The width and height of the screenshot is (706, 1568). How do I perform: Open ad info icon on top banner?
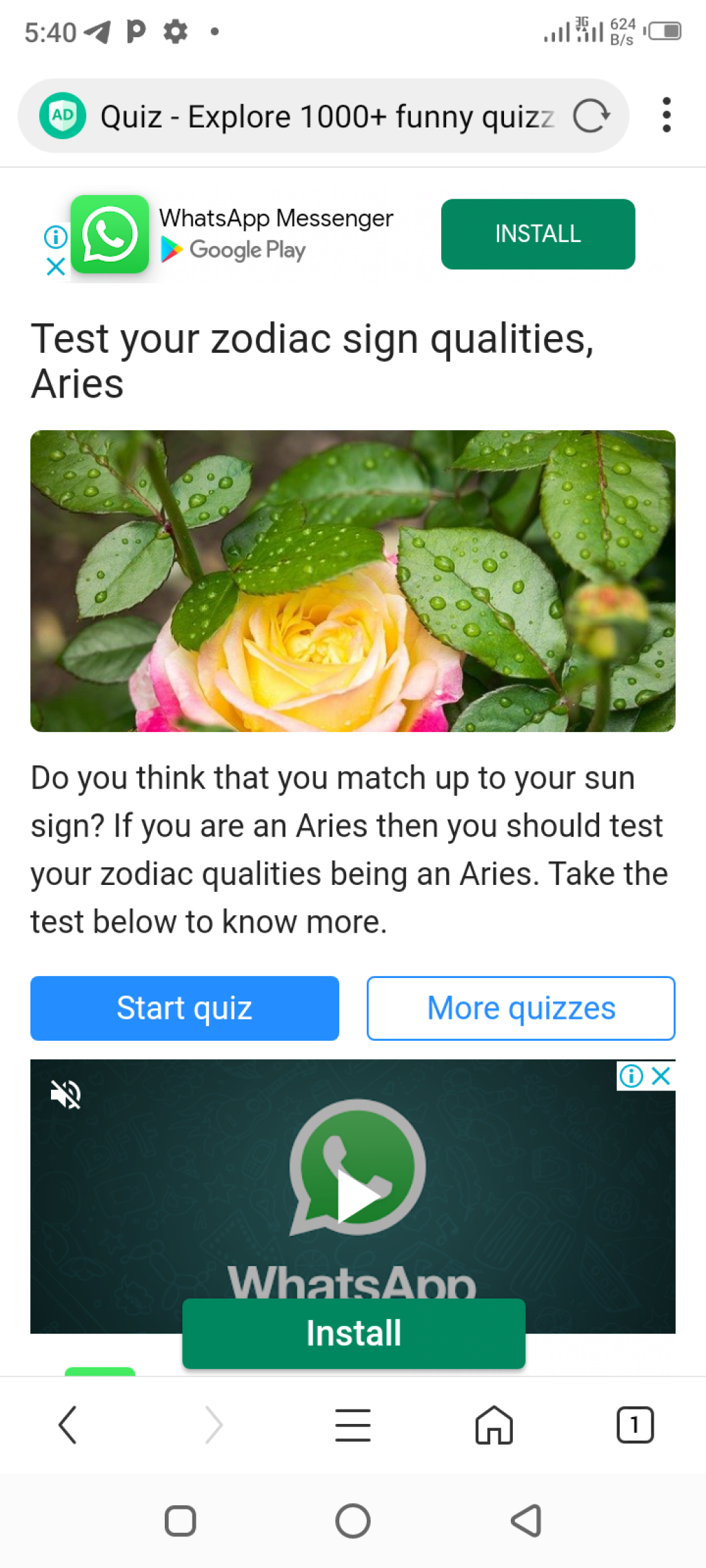(x=56, y=237)
